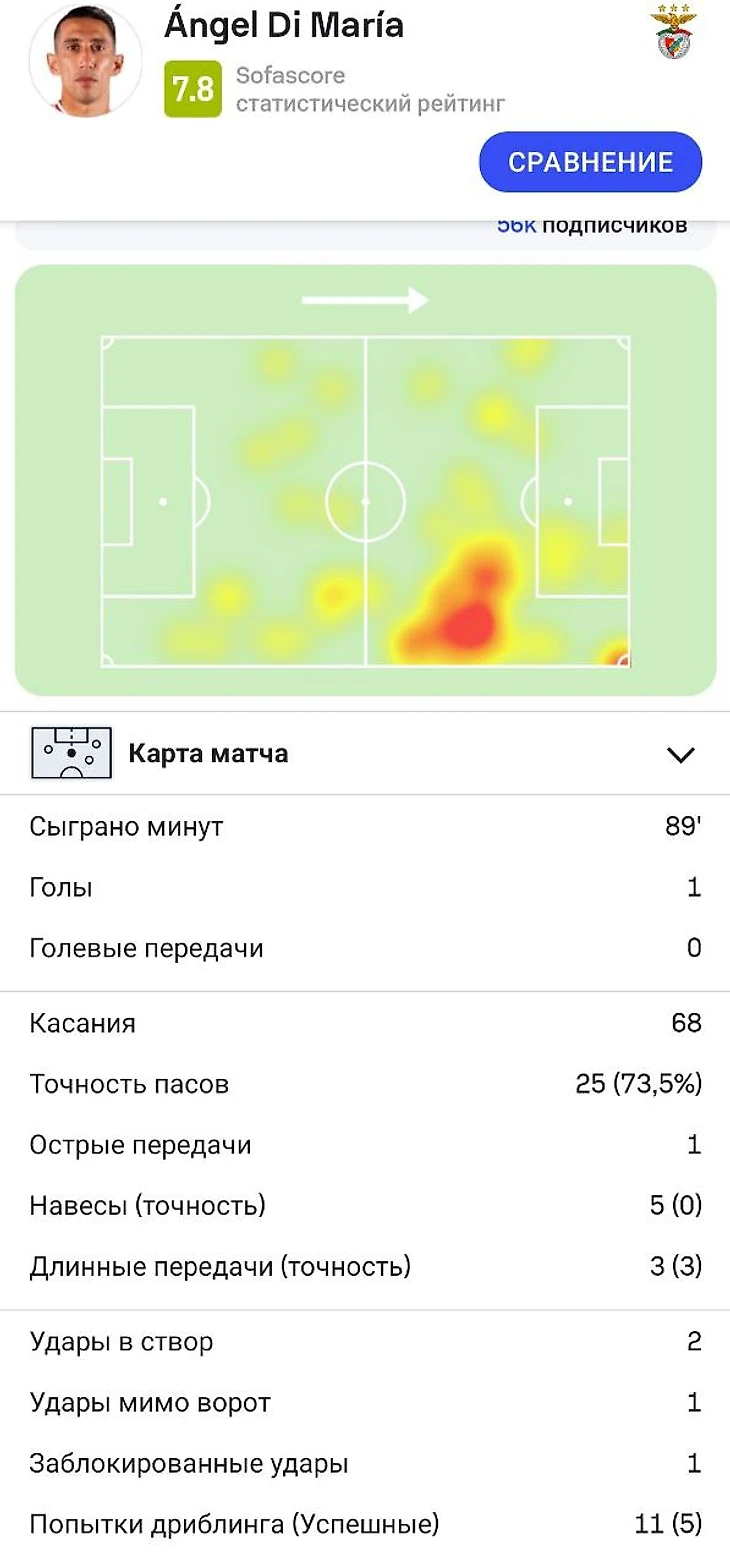
Task: Tap the СРАВНЕНИЕ compare button
Action: [590, 162]
